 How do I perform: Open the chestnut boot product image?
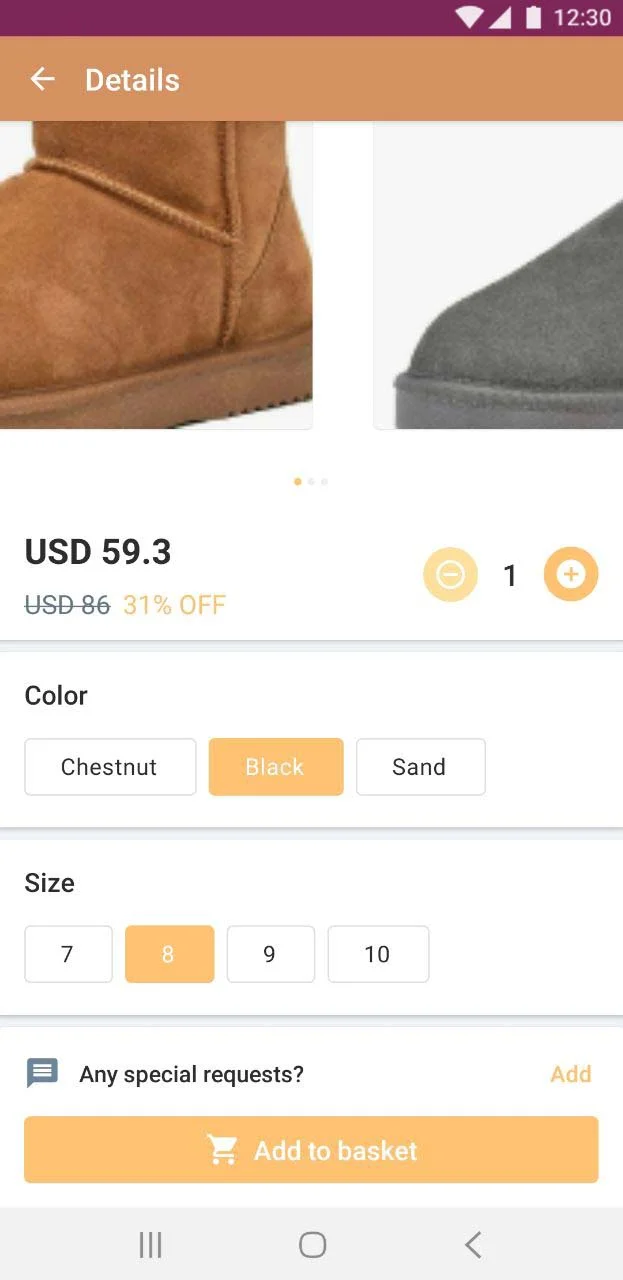point(155,275)
